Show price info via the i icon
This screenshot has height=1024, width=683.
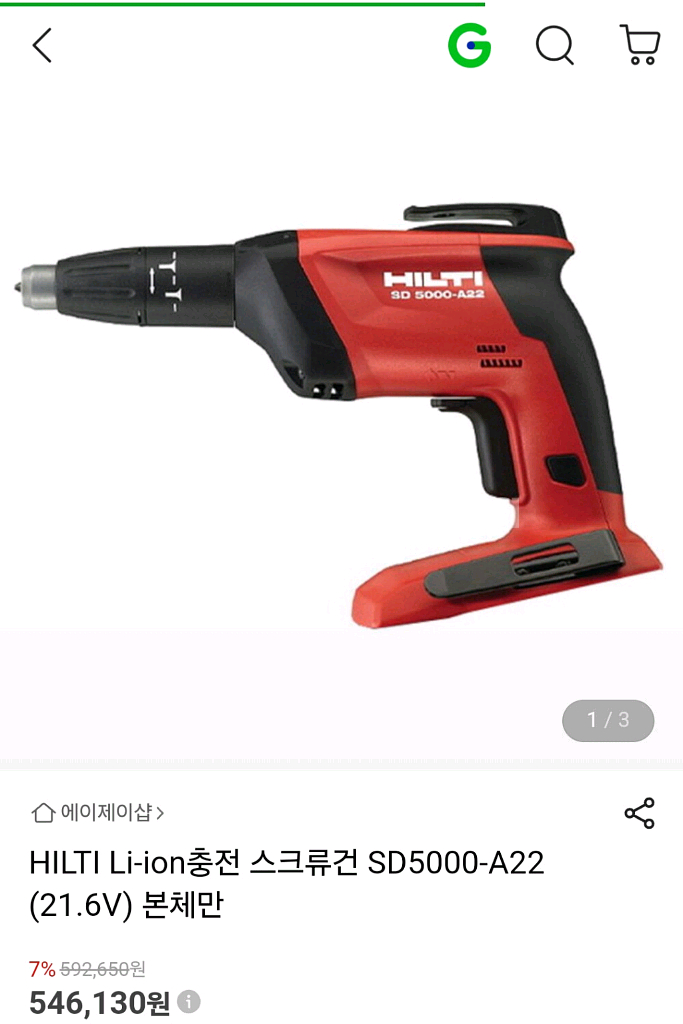click(189, 1001)
